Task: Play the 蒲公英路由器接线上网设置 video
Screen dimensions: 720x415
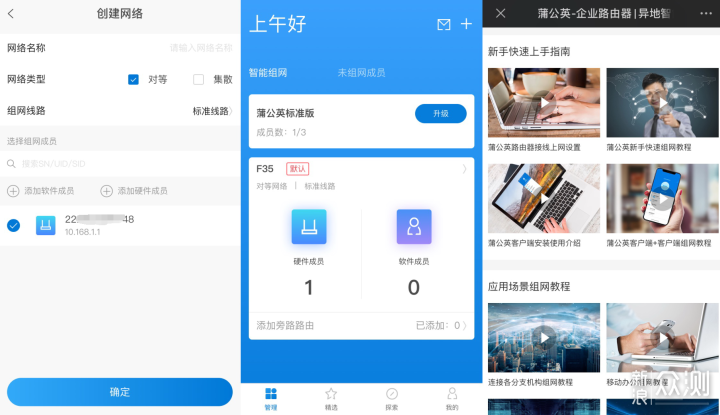Action: (544, 103)
